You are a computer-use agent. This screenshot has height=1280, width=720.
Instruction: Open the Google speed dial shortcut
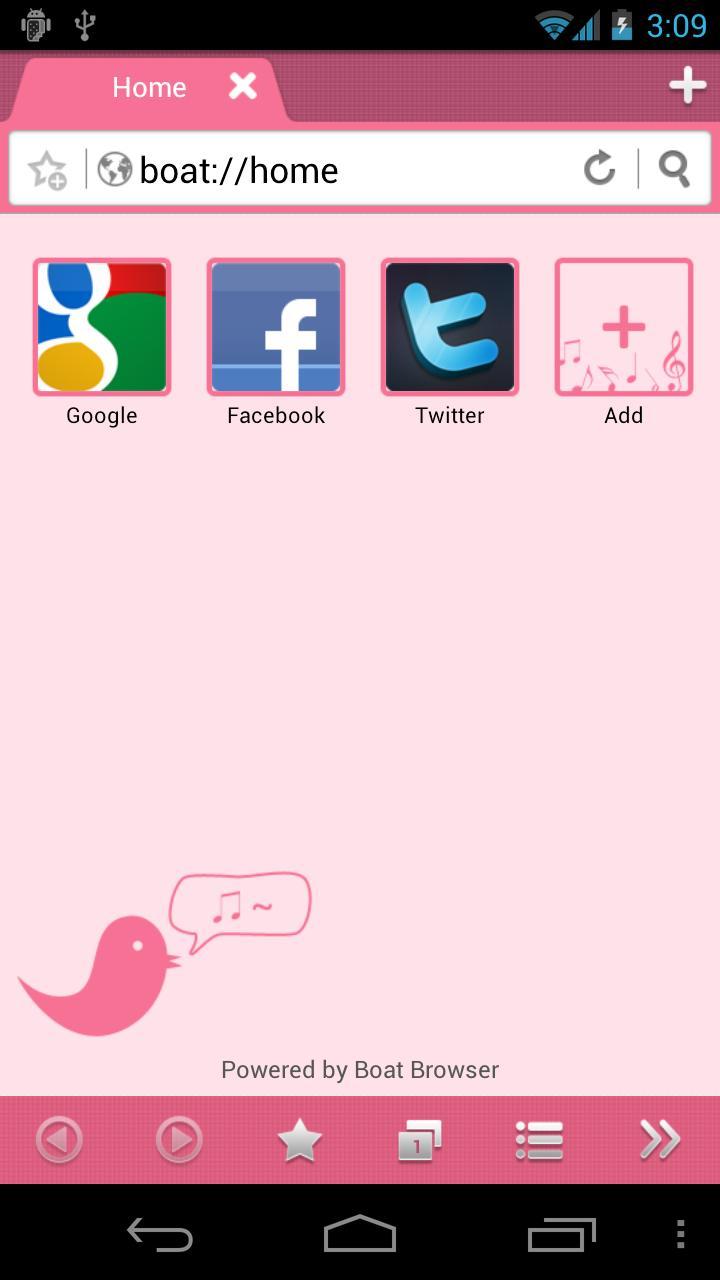[101, 327]
